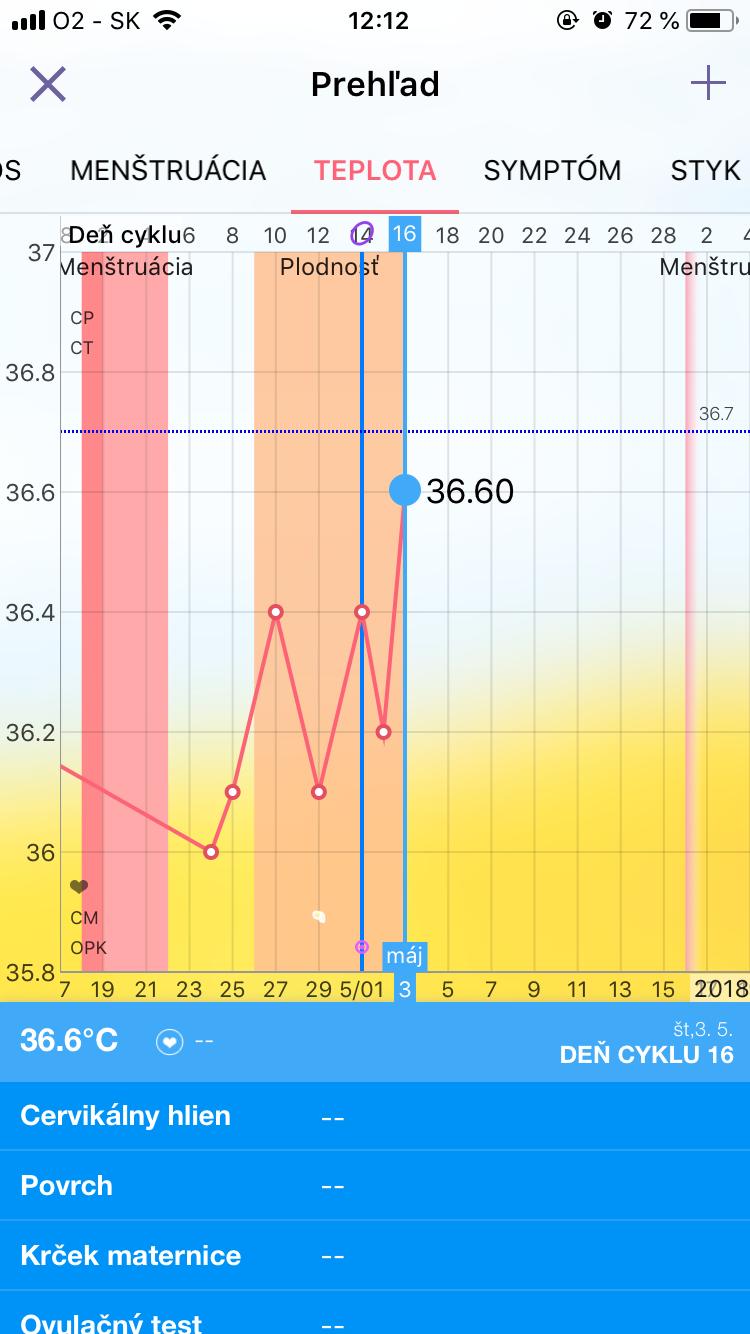Open the Povrch row
The height and width of the screenshot is (1334, 750).
click(375, 1186)
